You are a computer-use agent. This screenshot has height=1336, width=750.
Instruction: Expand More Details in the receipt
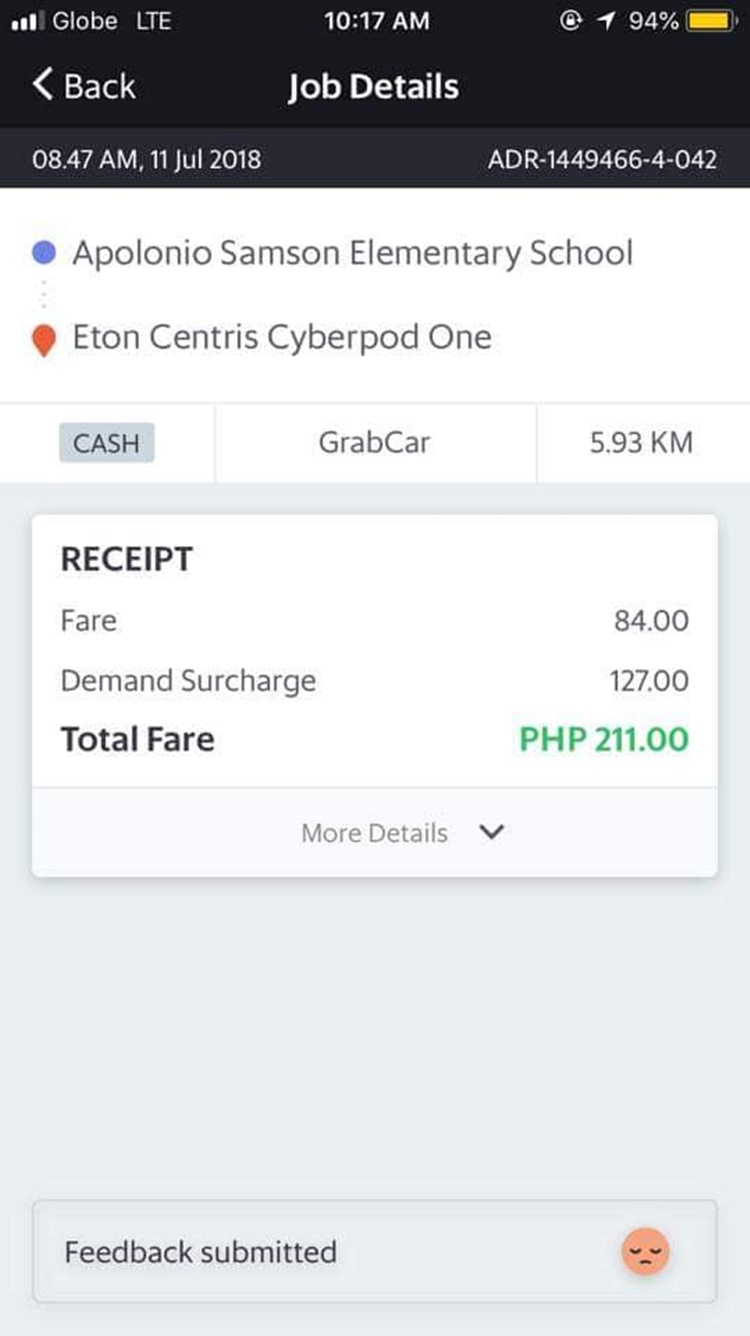[x=375, y=832]
